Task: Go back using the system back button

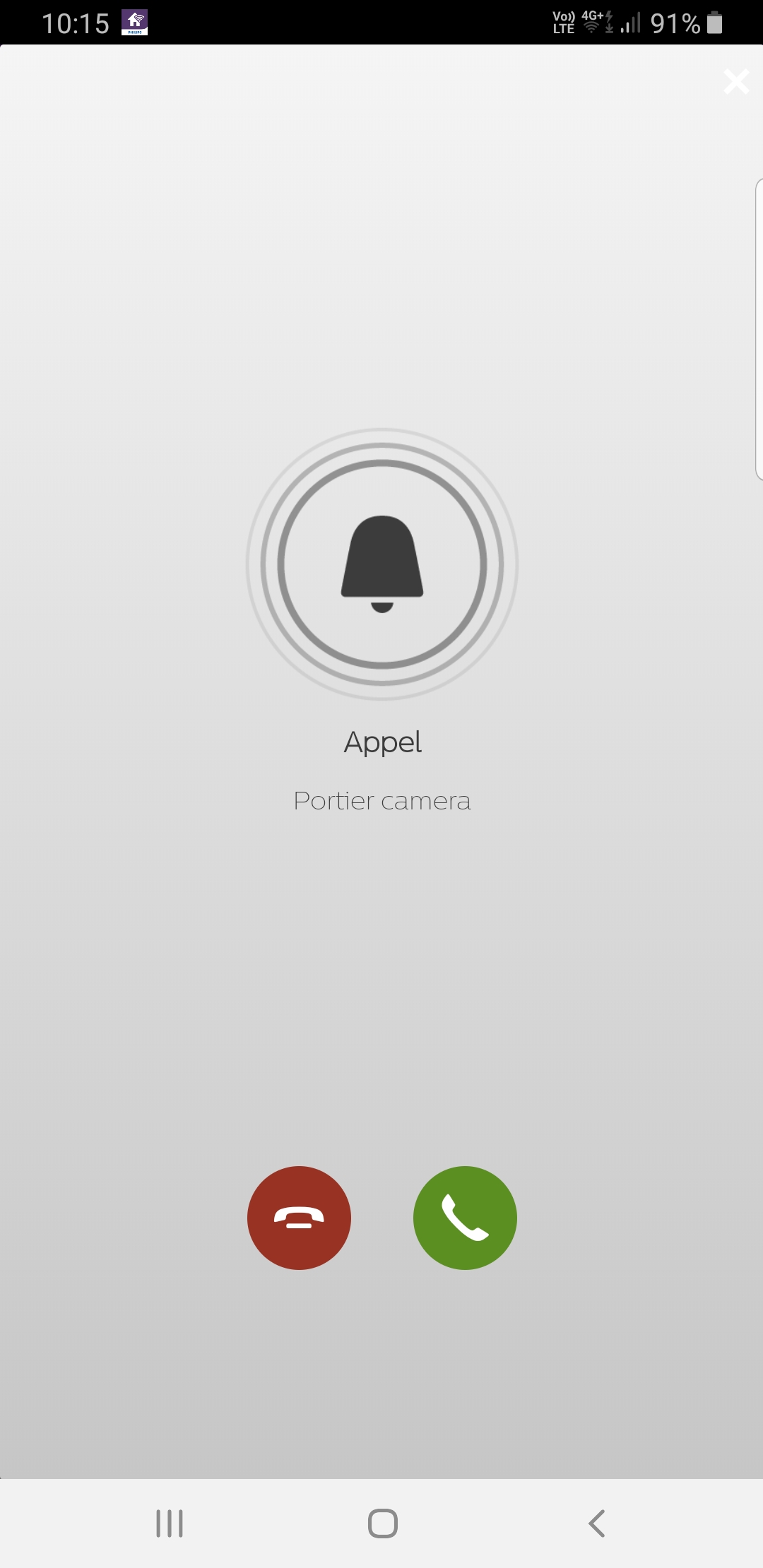Action: click(597, 1524)
